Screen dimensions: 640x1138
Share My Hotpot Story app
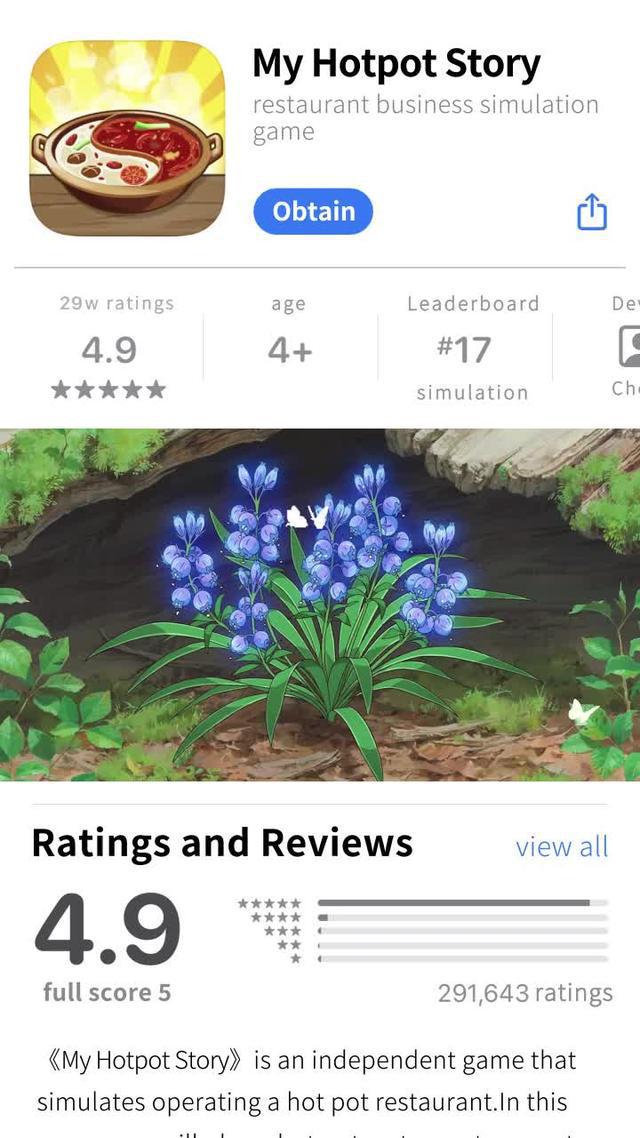tap(592, 211)
